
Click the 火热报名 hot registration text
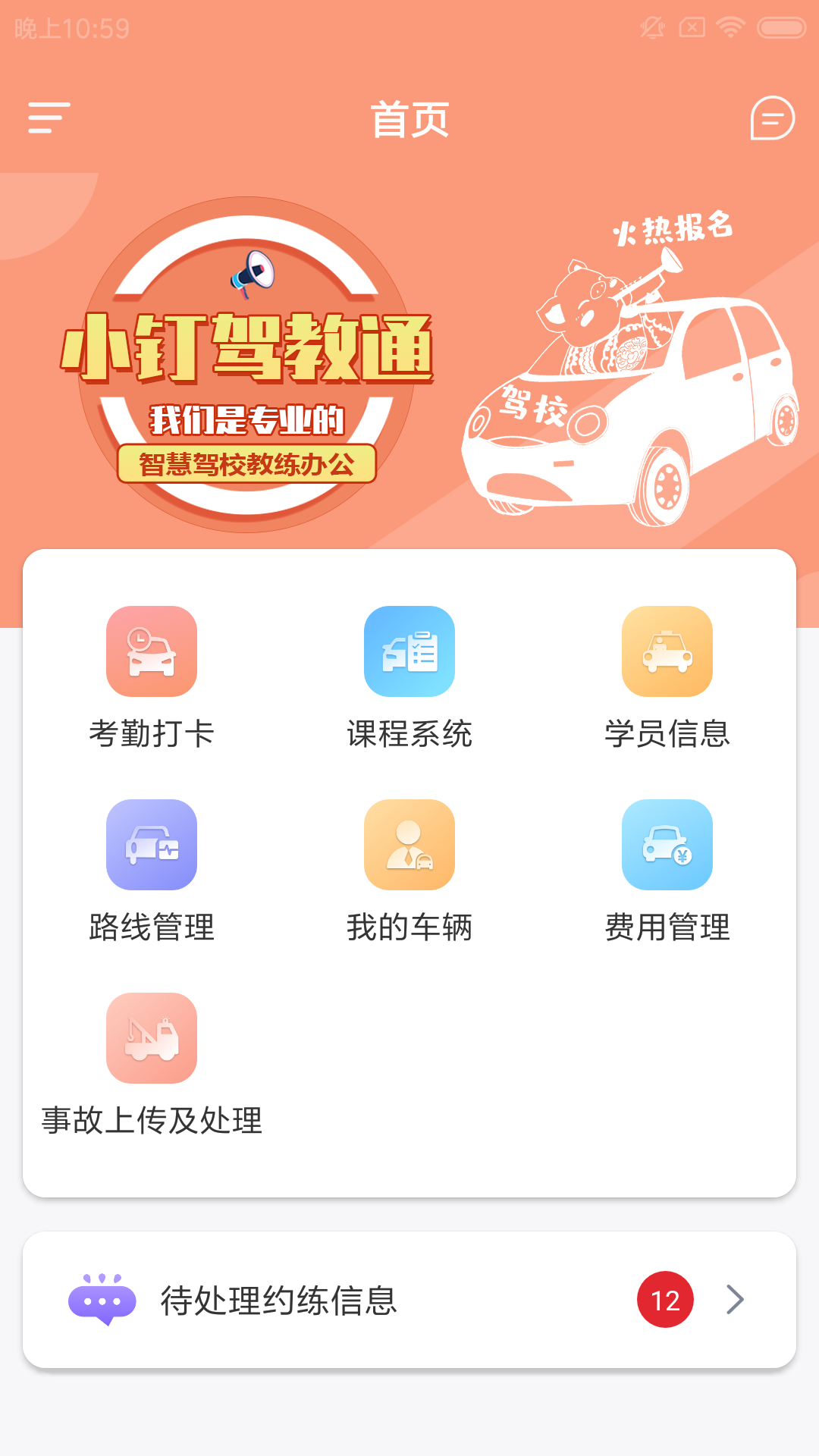pyautogui.click(x=673, y=231)
